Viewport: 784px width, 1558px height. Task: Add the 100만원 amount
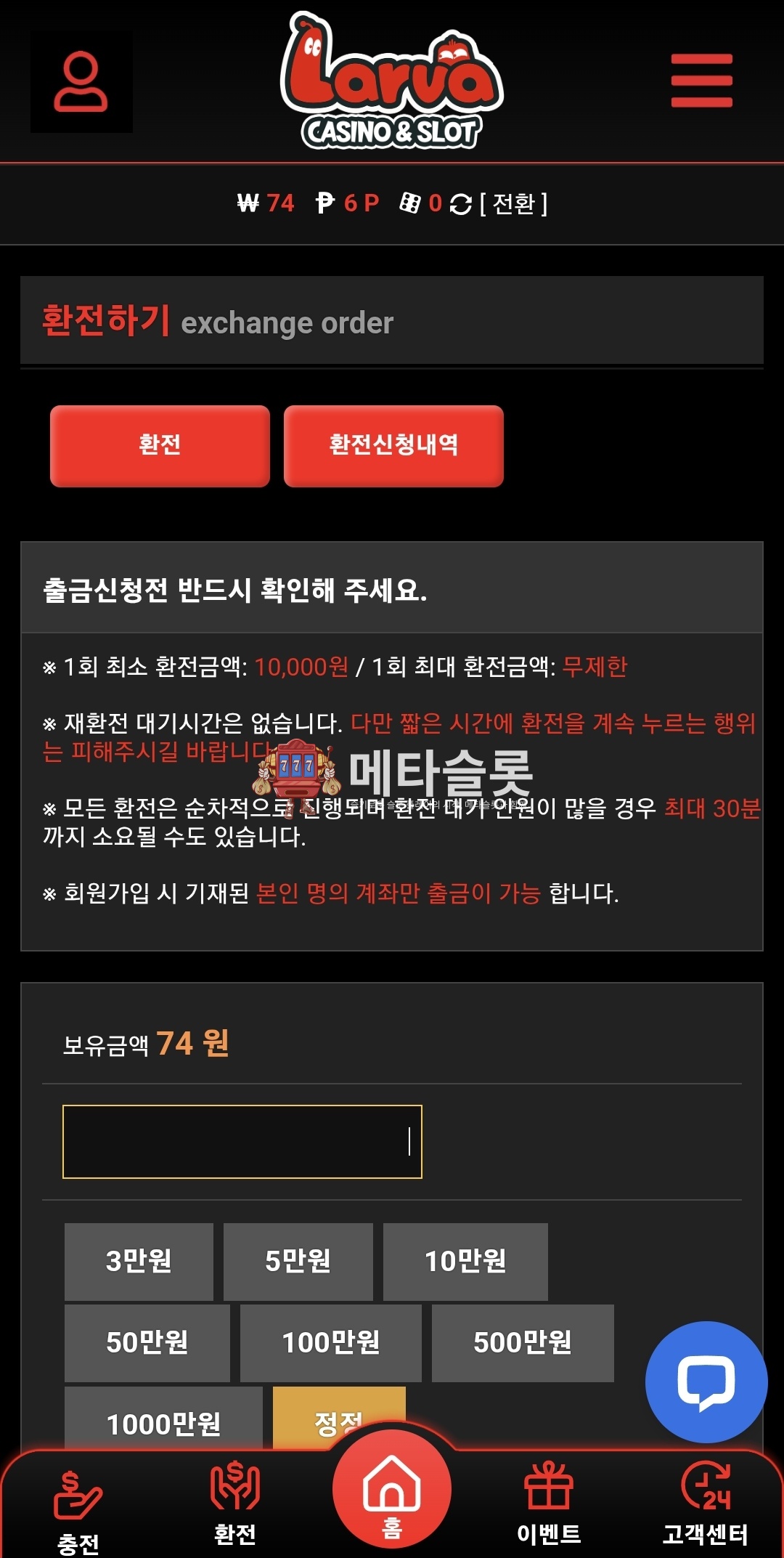(x=330, y=1342)
